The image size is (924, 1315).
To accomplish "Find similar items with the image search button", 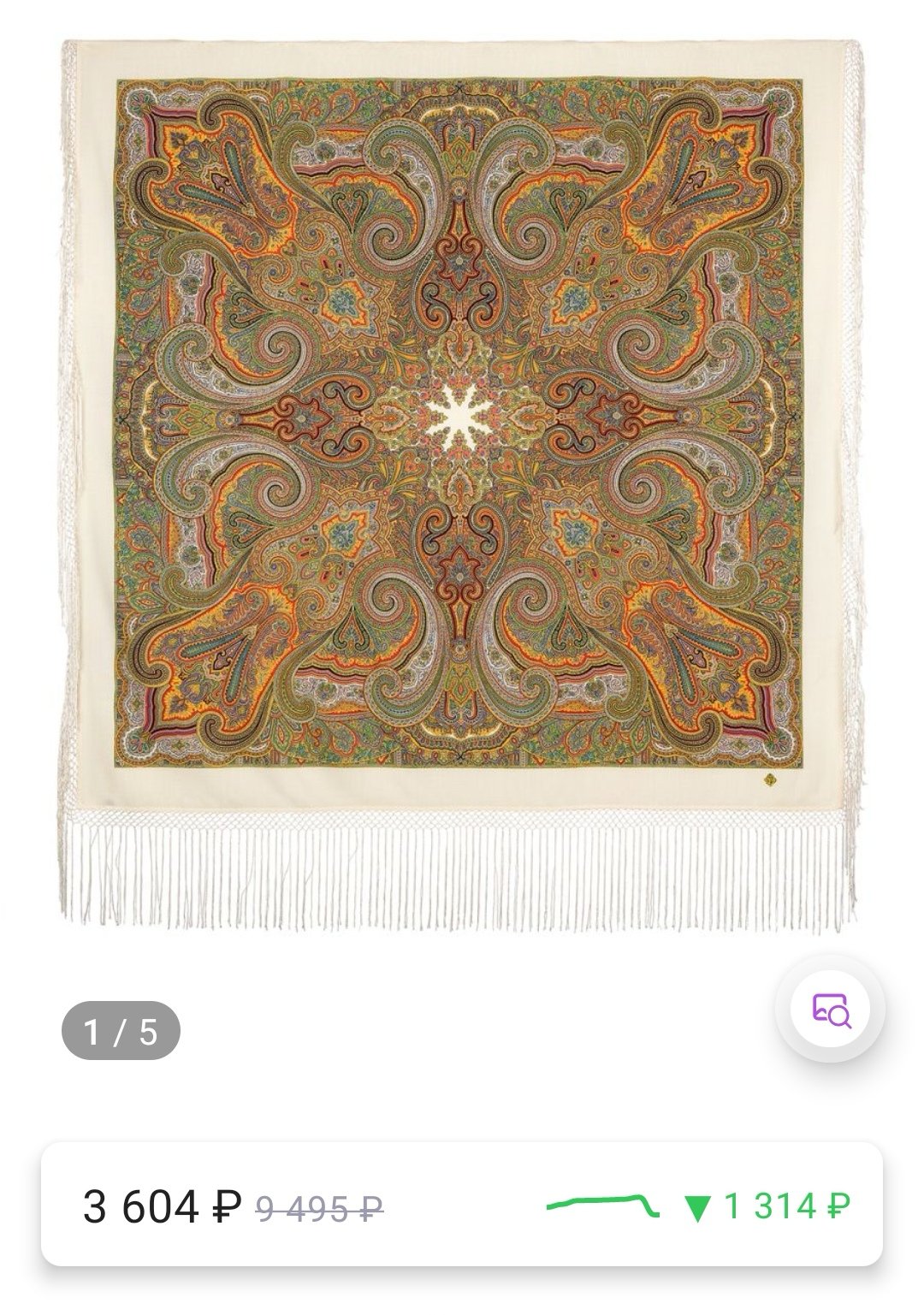I will 829,1010.
